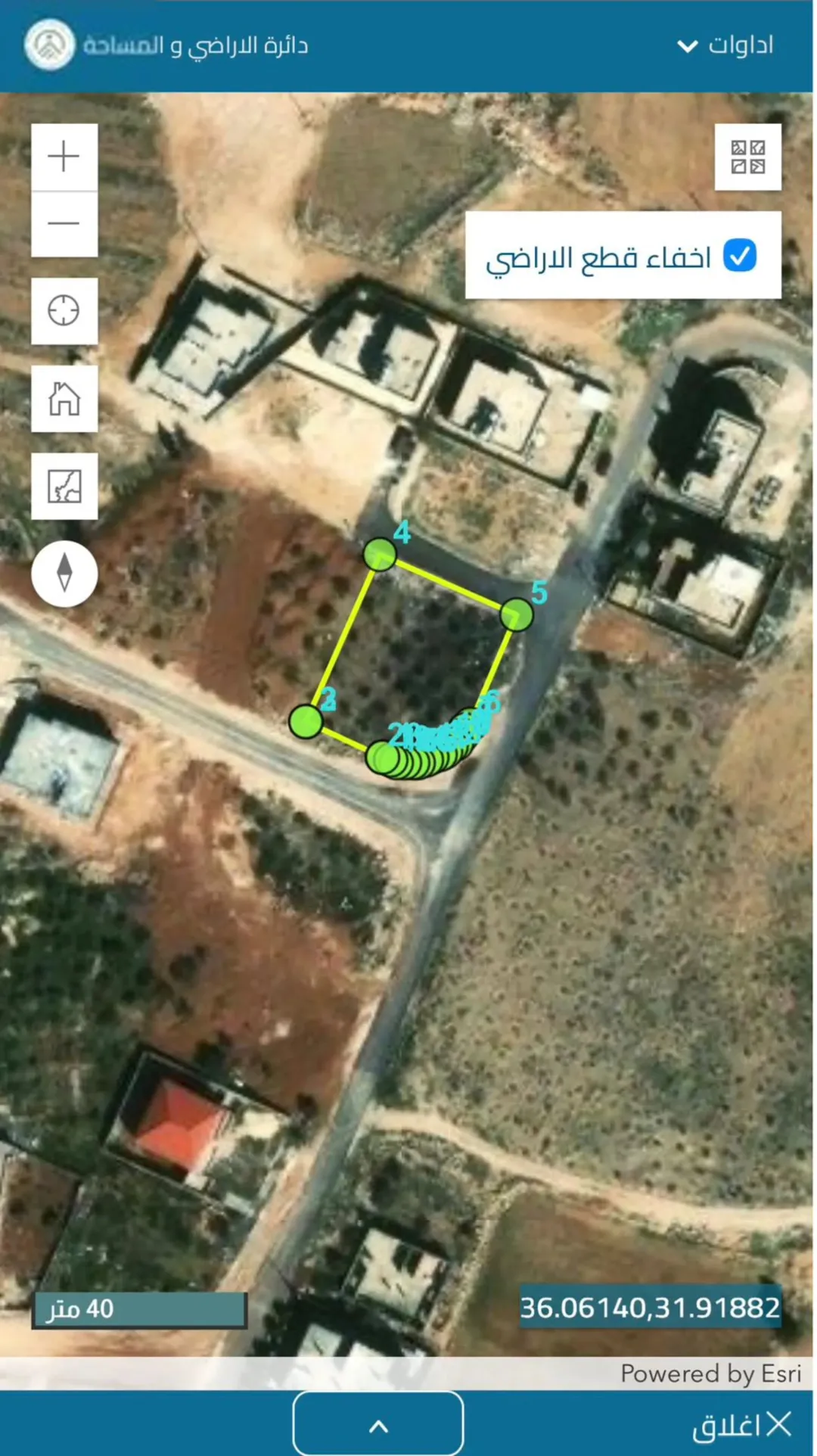This screenshot has height=1456, width=817.
Task: Locate my current position
Action: coord(64,310)
